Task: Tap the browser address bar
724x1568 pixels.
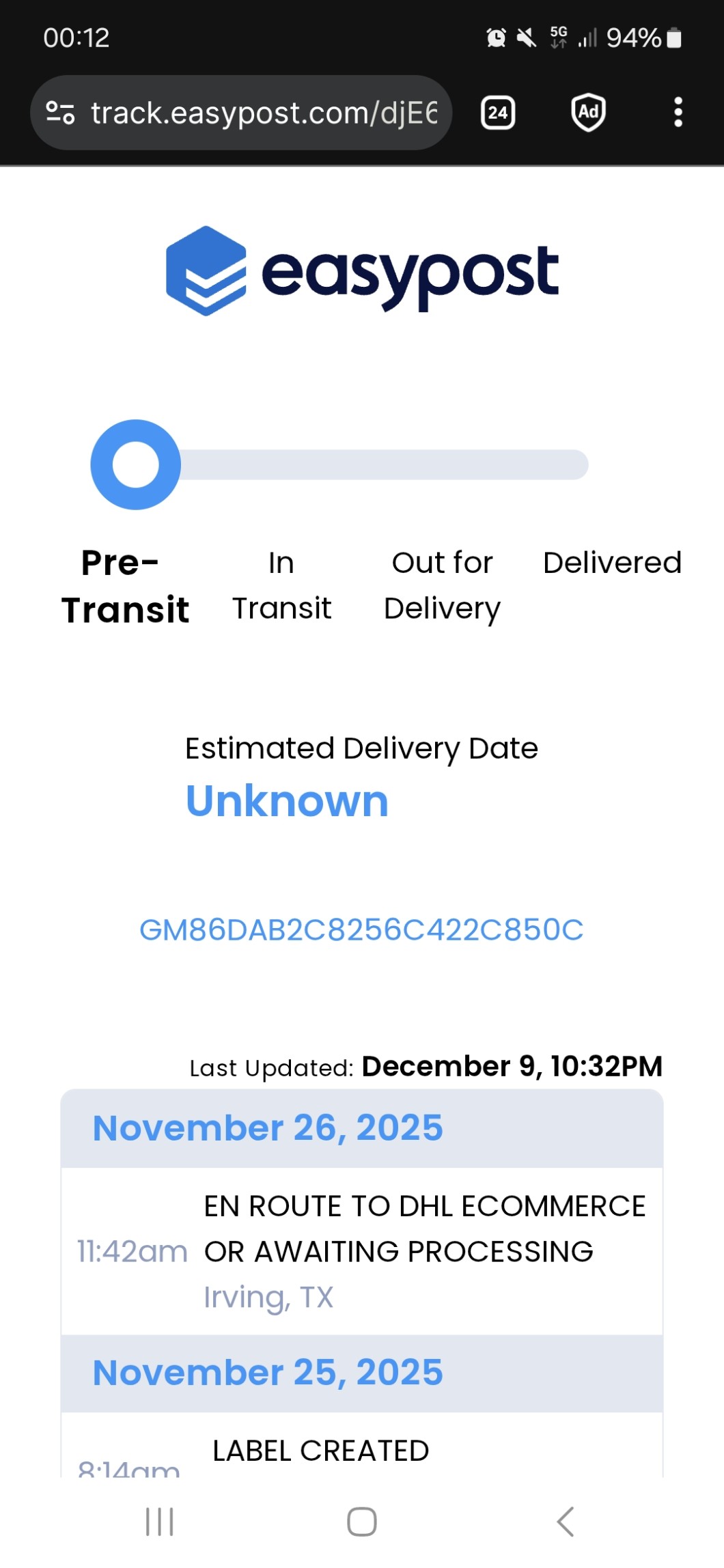Action: [x=263, y=113]
